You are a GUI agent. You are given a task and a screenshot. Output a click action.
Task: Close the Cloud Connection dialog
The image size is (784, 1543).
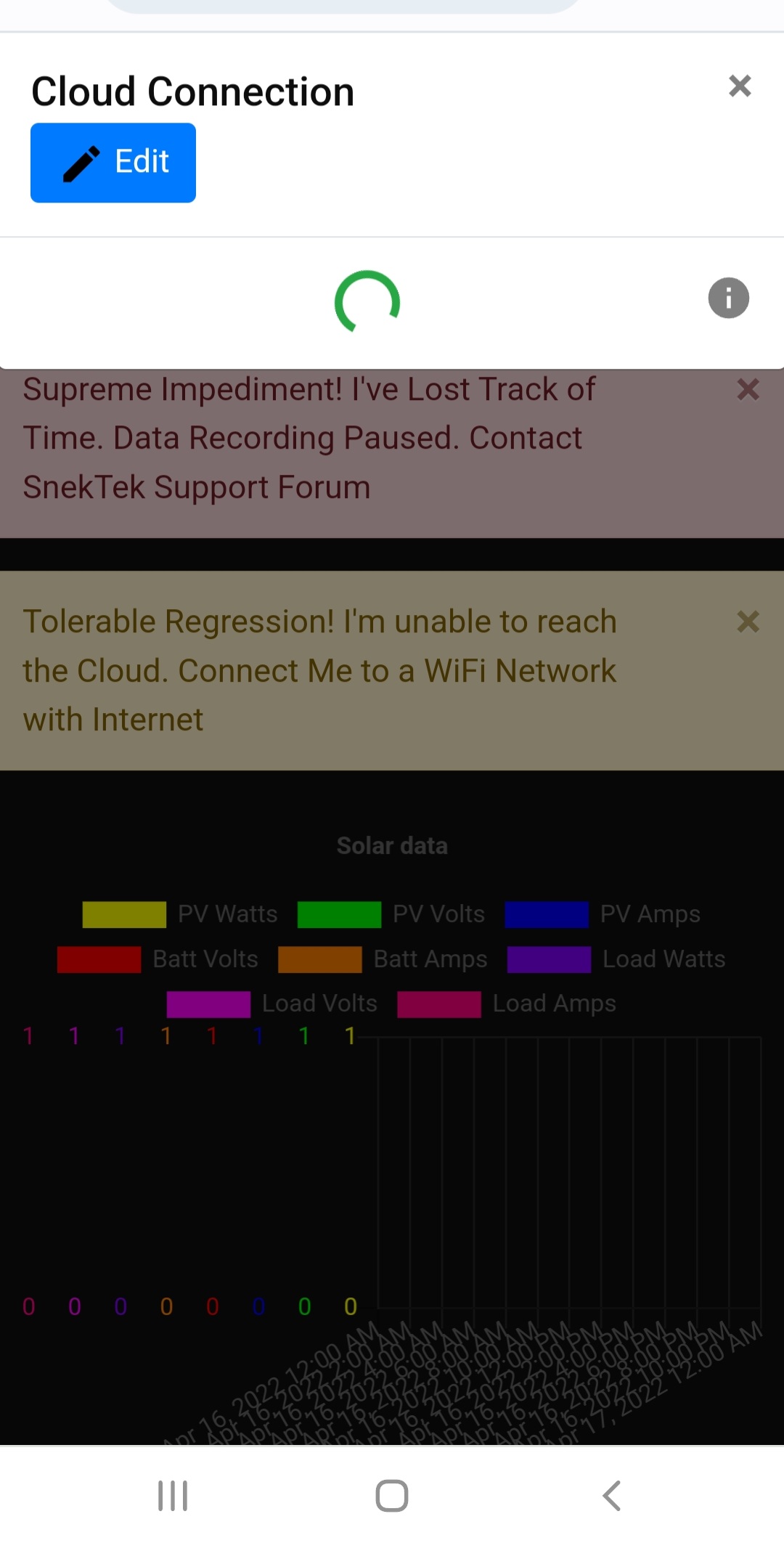tap(740, 86)
